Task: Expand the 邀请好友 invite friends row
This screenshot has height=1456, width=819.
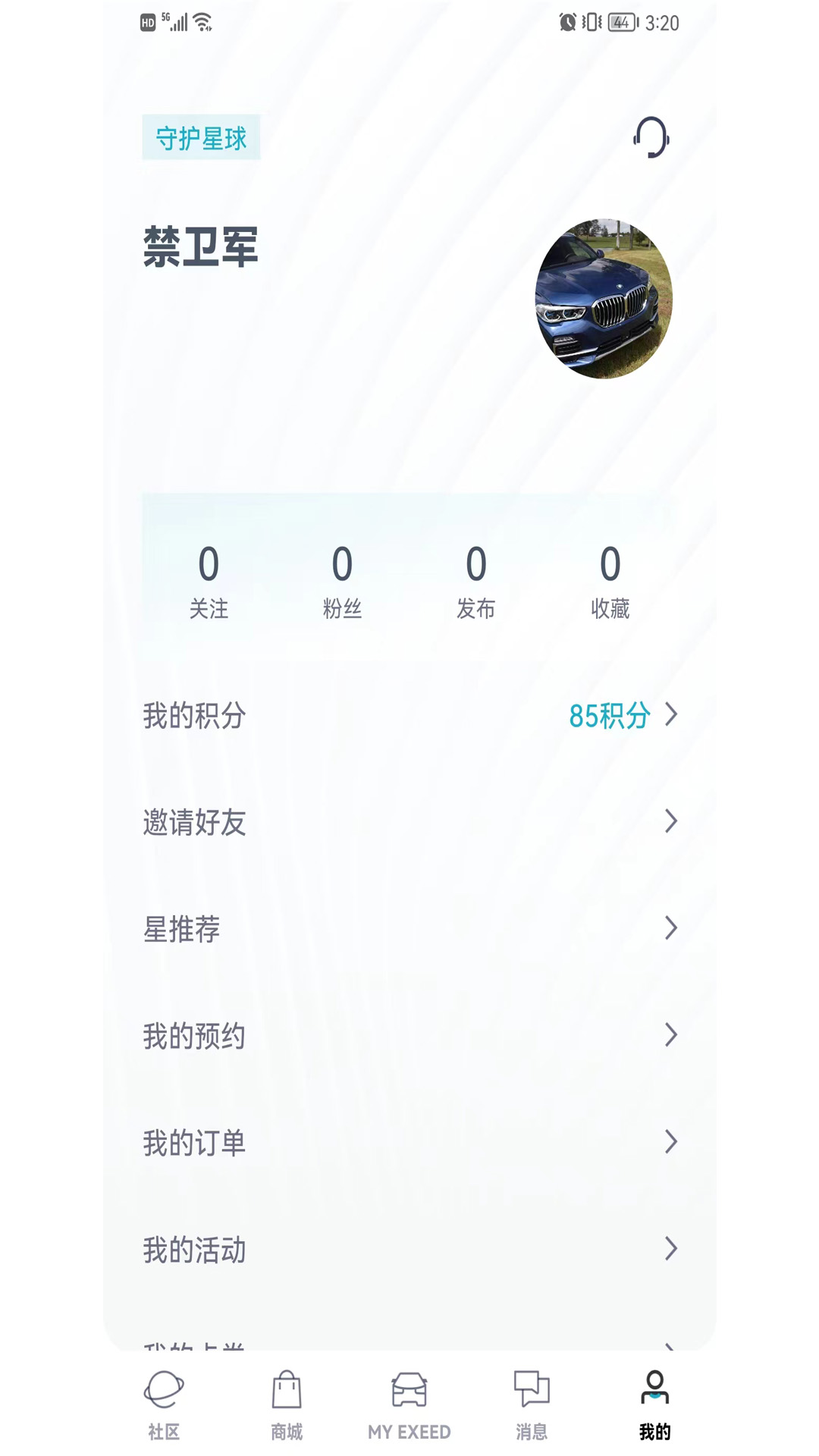Action: click(409, 821)
